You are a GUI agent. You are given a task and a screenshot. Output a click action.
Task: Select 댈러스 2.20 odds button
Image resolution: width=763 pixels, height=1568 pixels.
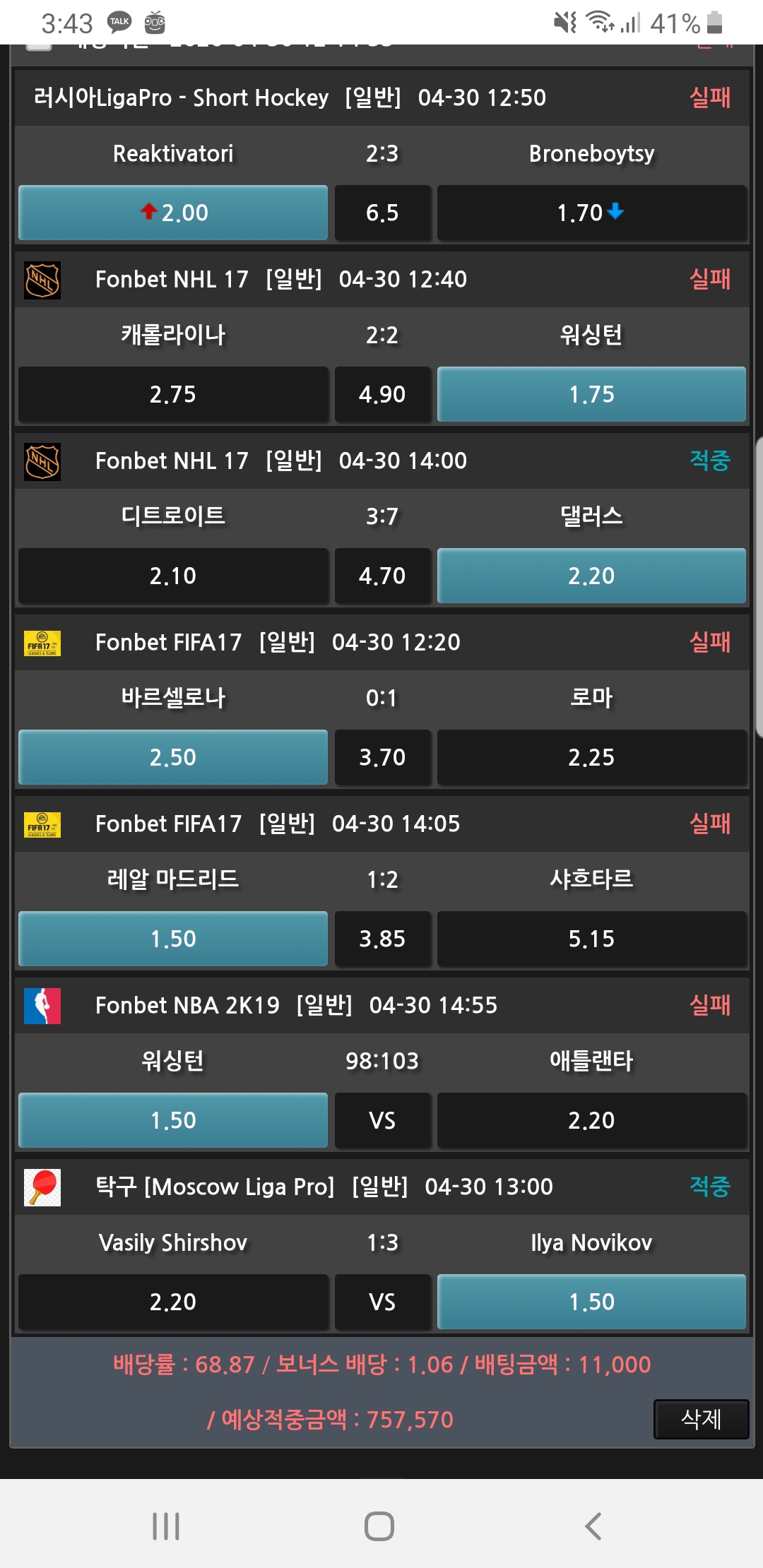(591, 576)
